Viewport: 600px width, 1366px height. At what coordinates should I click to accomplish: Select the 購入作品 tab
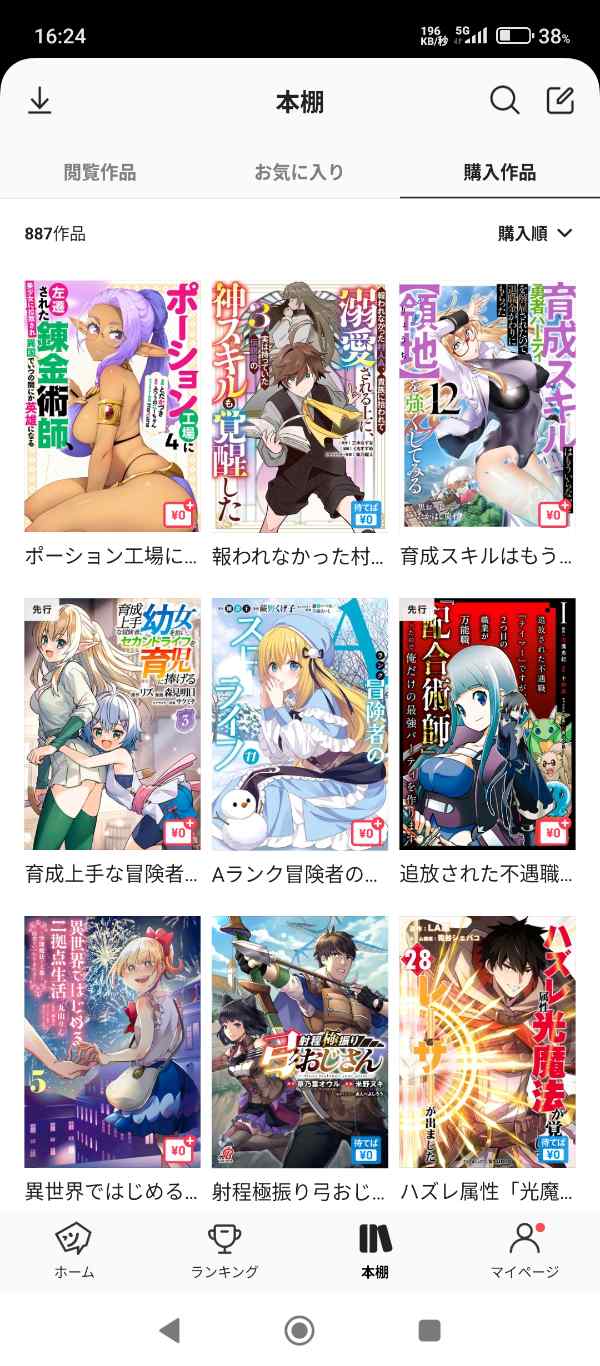499,172
